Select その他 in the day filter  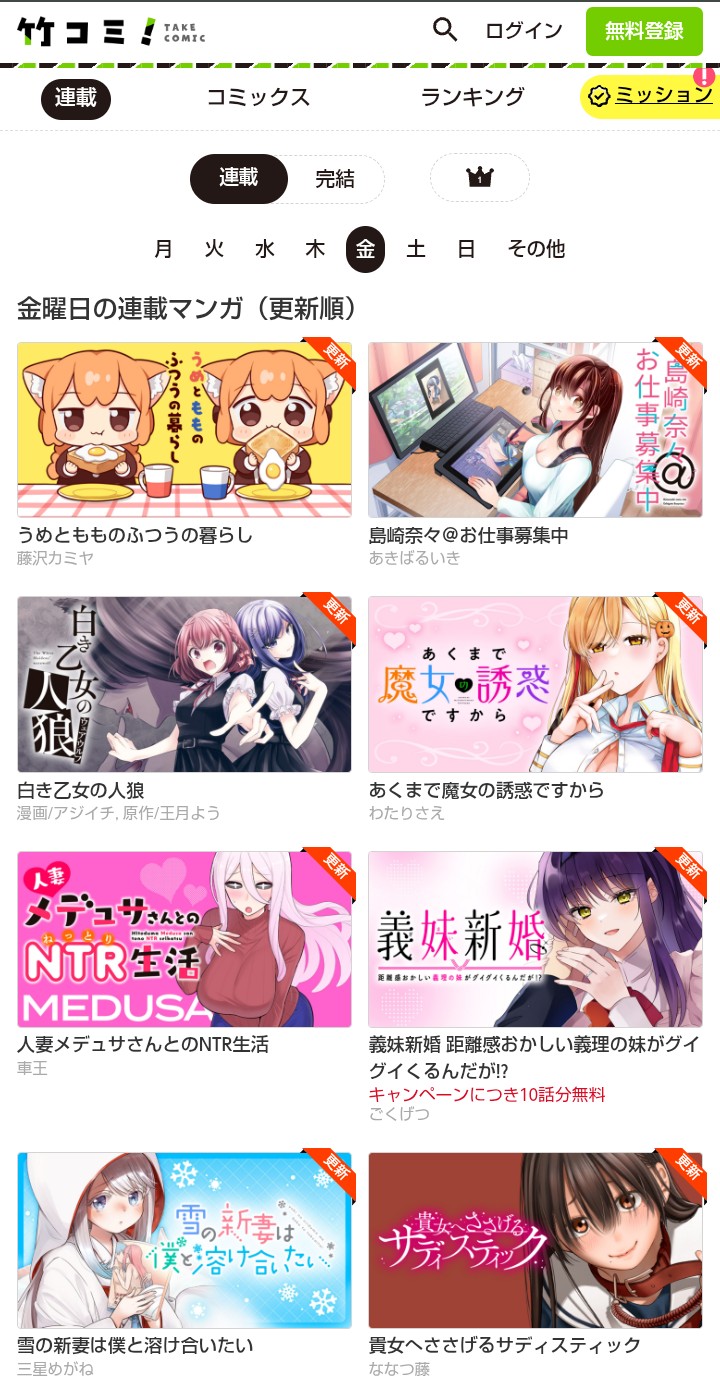pos(535,249)
